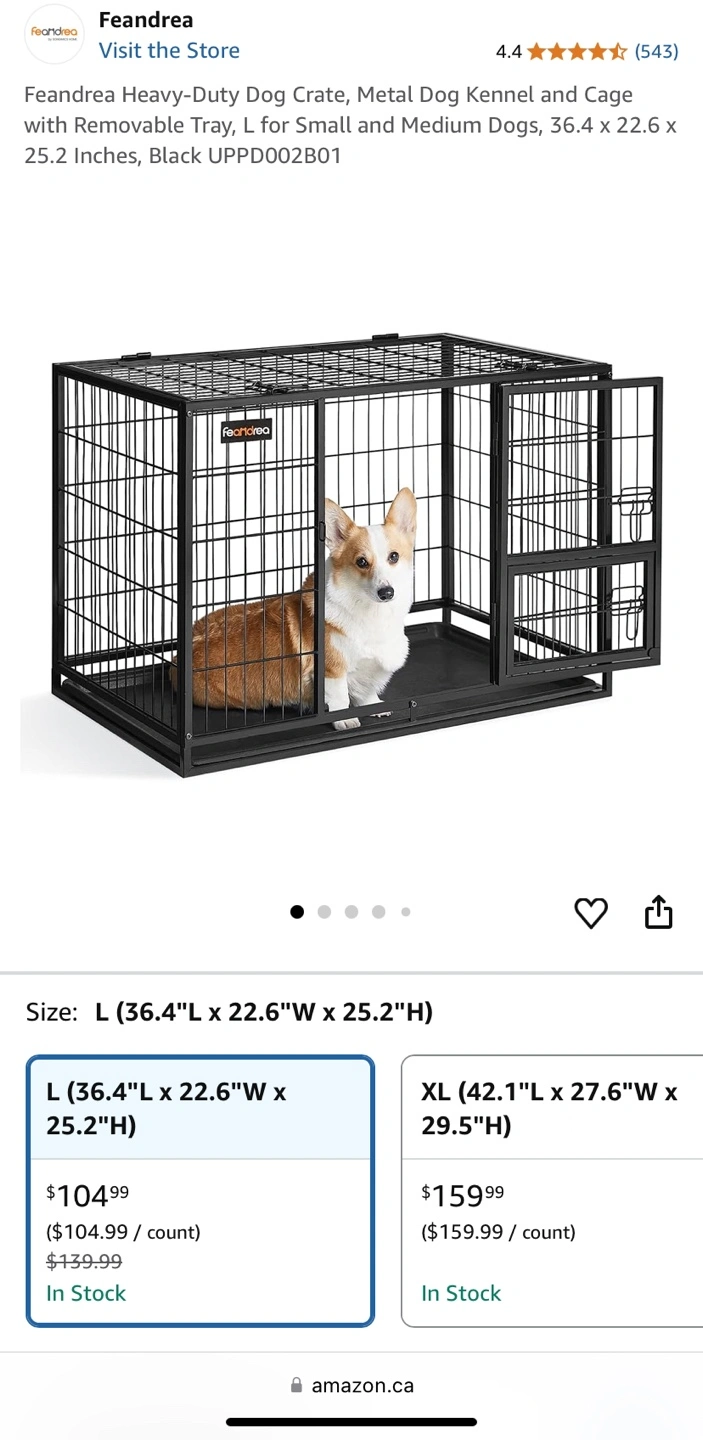
Task: Tap the amazon.ca address bar
Action: tap(351, 1385)
